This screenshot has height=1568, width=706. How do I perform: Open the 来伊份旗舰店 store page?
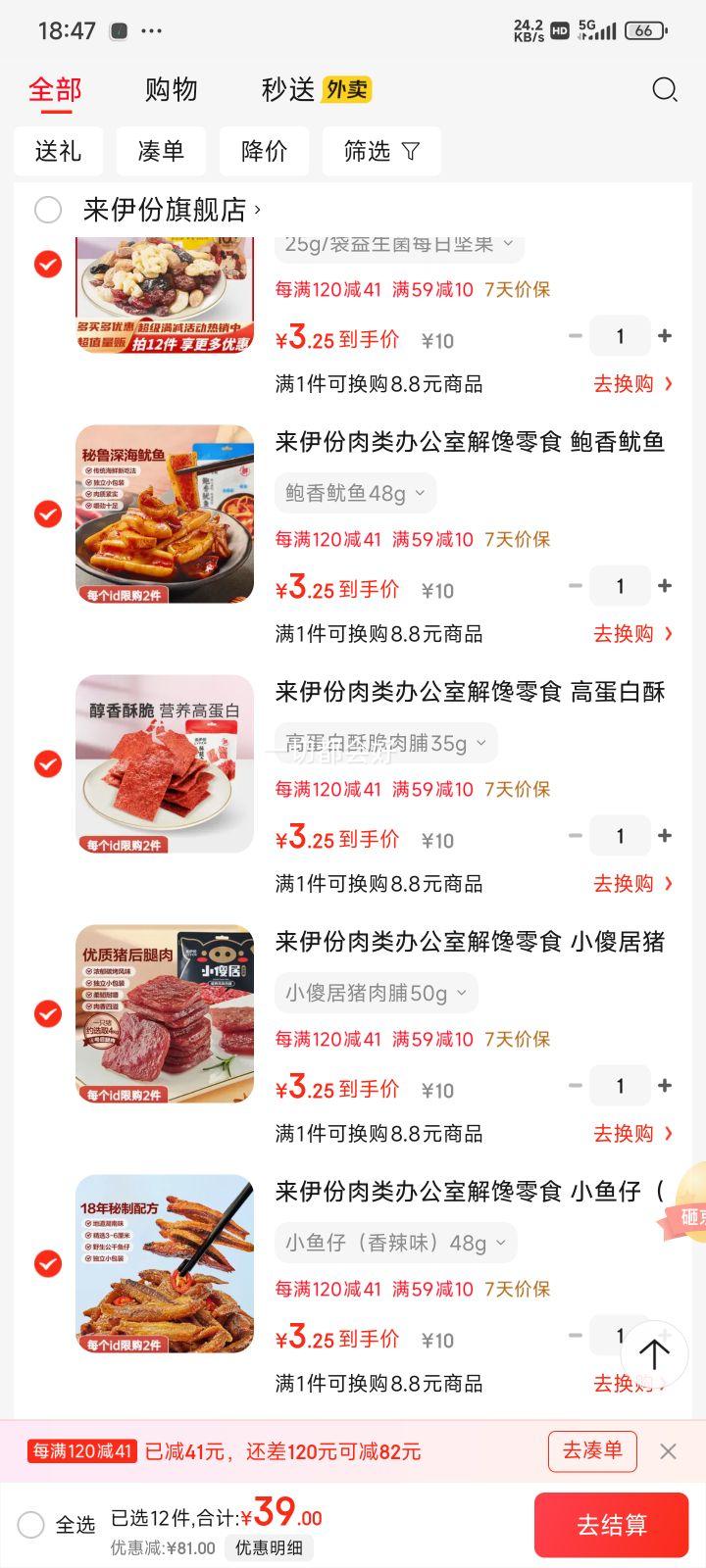[x=172, y=210]
